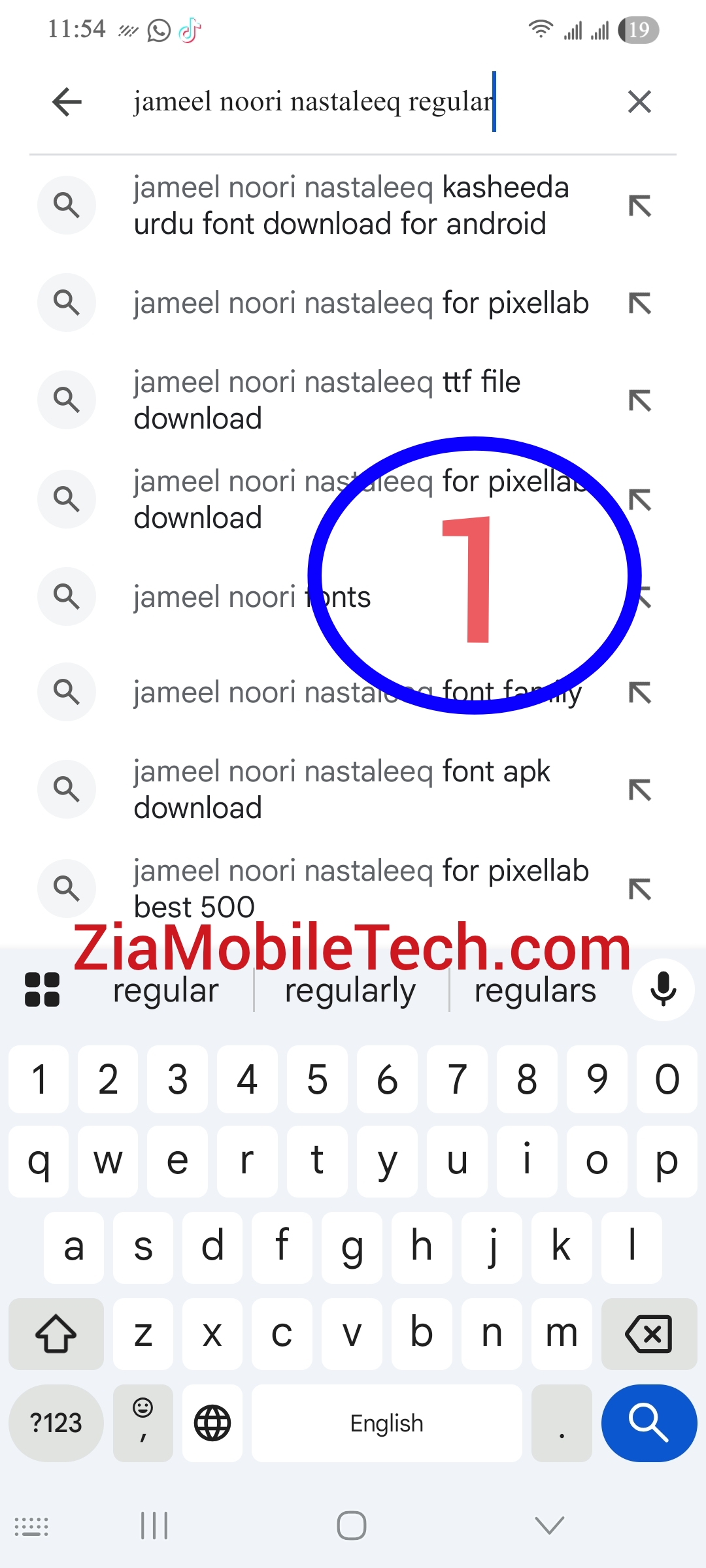Viewport: 706px width, 1568px height.
Task: Insert font apk download suggestion using its arrow
Action: pyautogui.click(x=640, y=790)
